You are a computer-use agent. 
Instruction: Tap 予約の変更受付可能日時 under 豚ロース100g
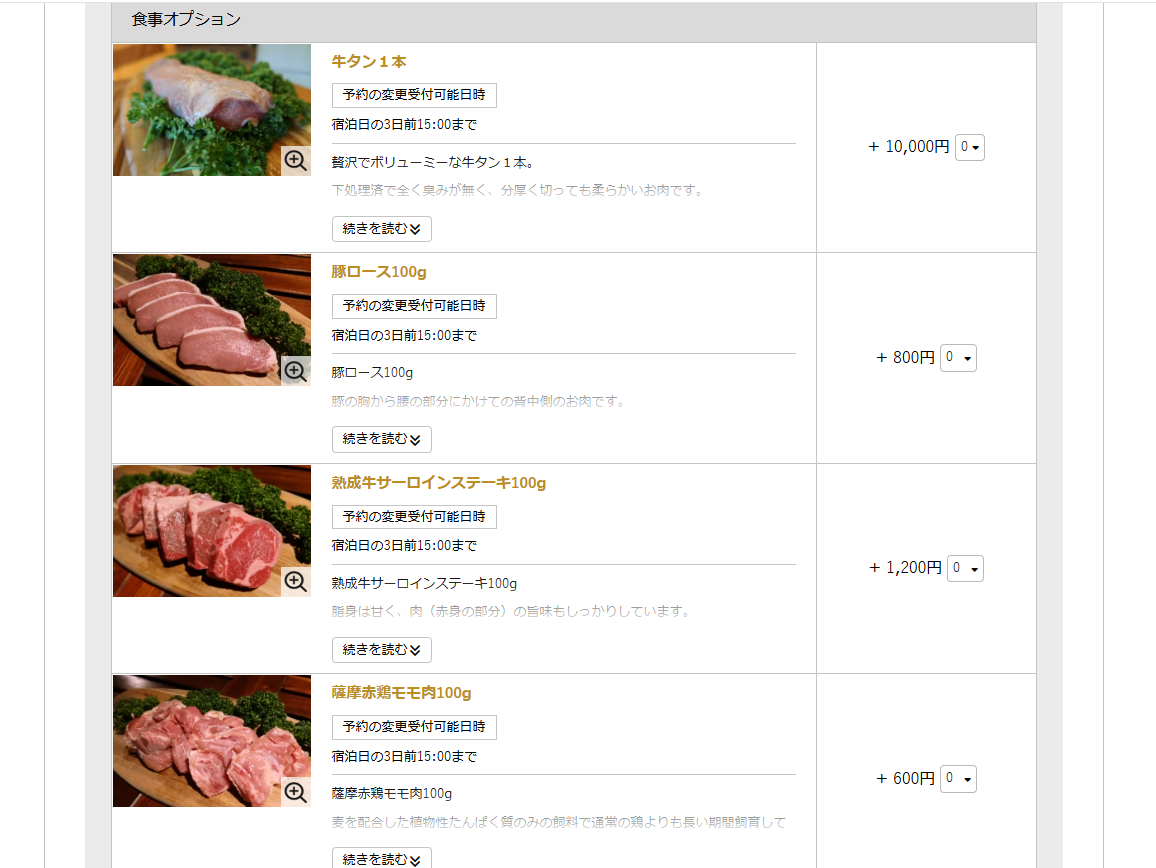(414, 306)
